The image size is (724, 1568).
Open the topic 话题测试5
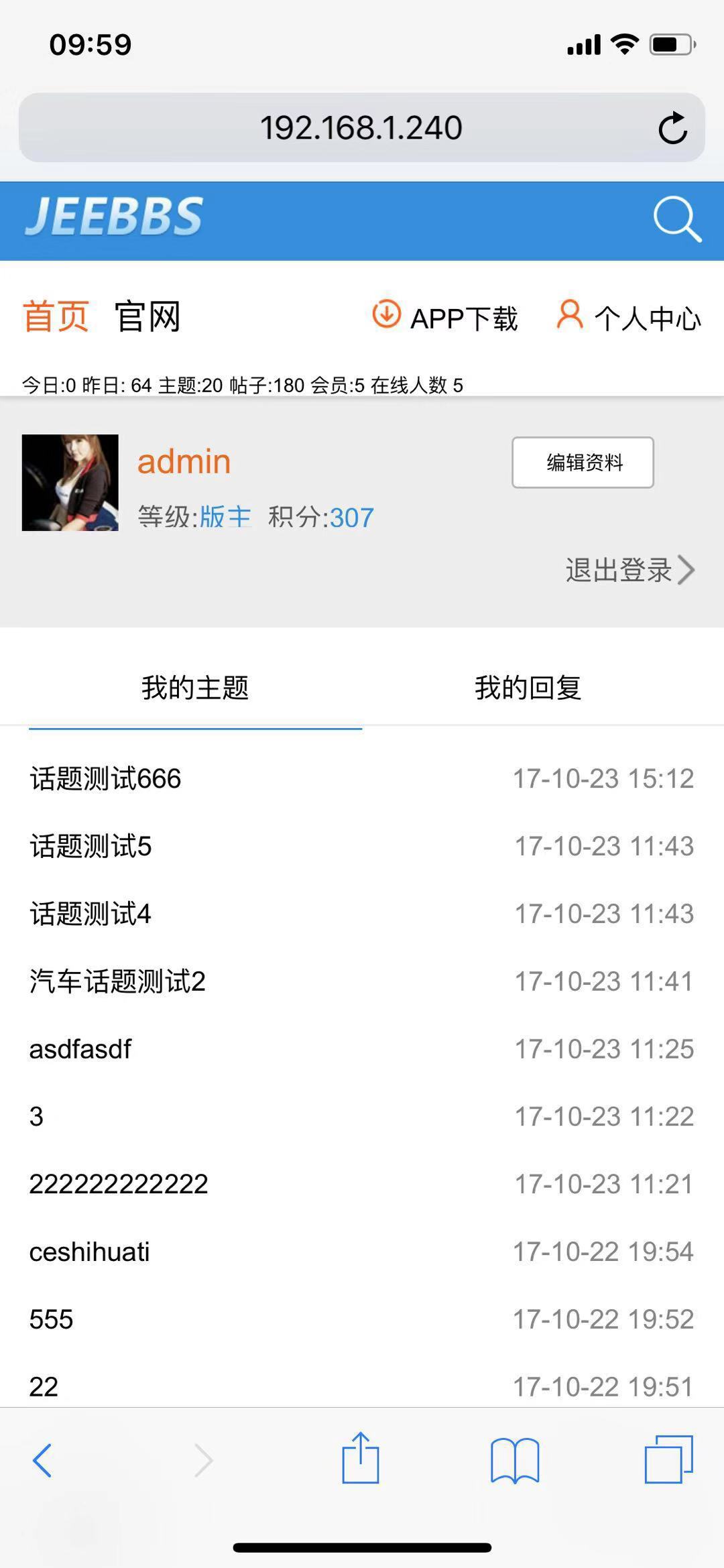90,846
